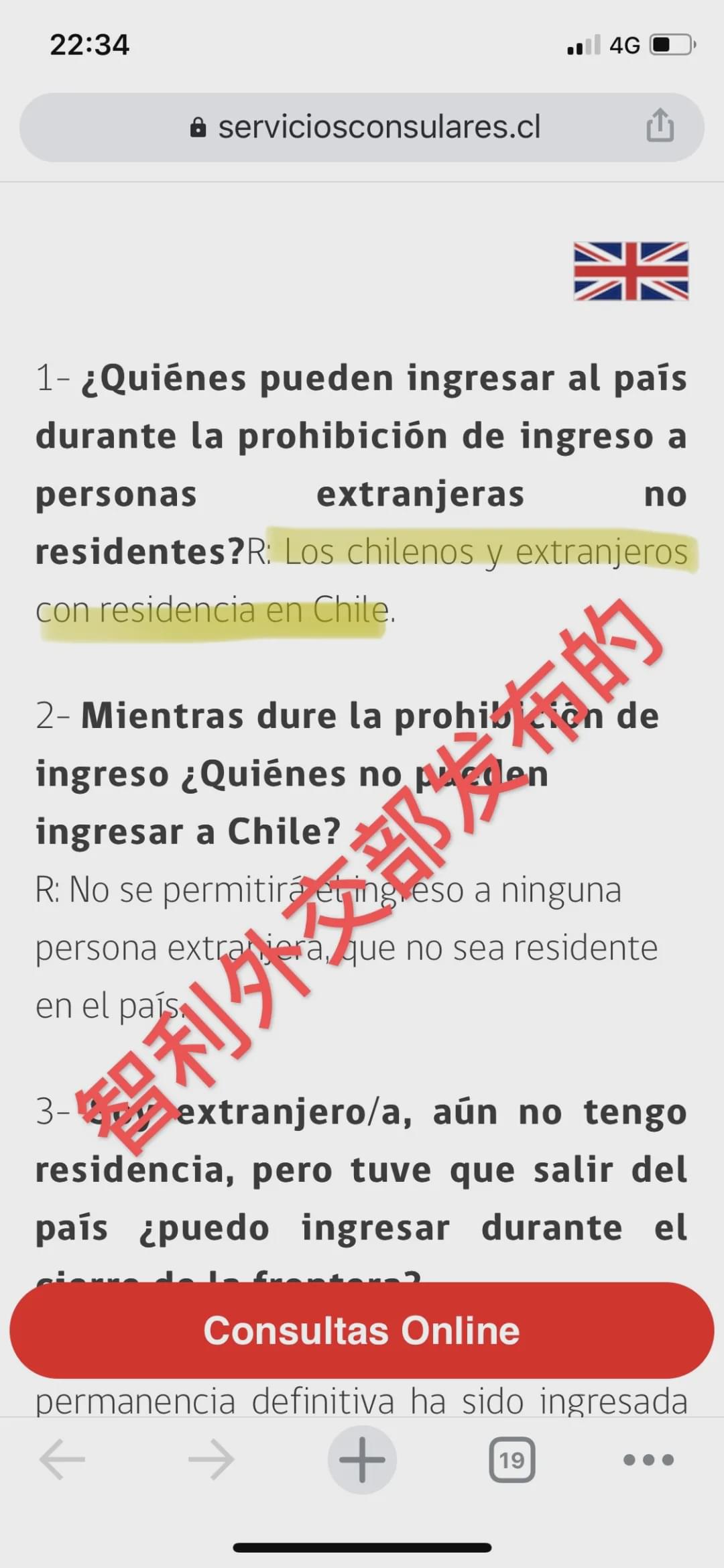Viewport: 724px width, 1568px height.
Task: View the 19 open tabs
Action: coord(512,1459)
